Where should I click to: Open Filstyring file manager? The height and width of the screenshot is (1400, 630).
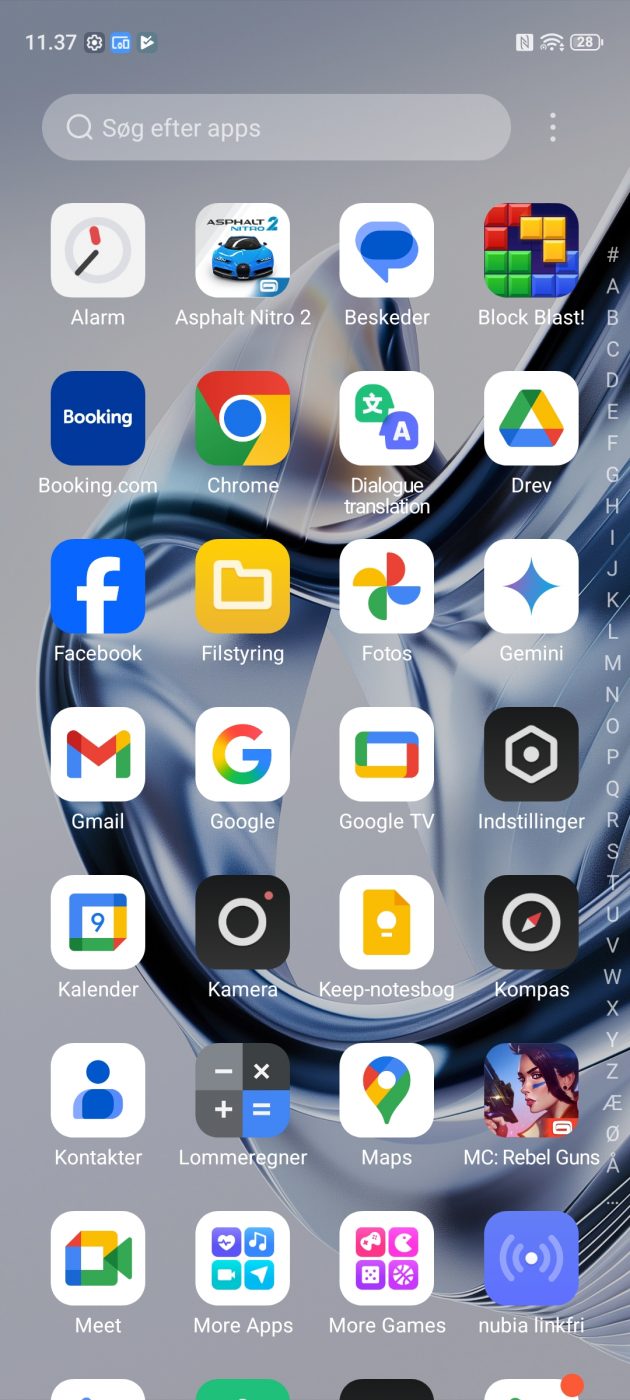243,587
